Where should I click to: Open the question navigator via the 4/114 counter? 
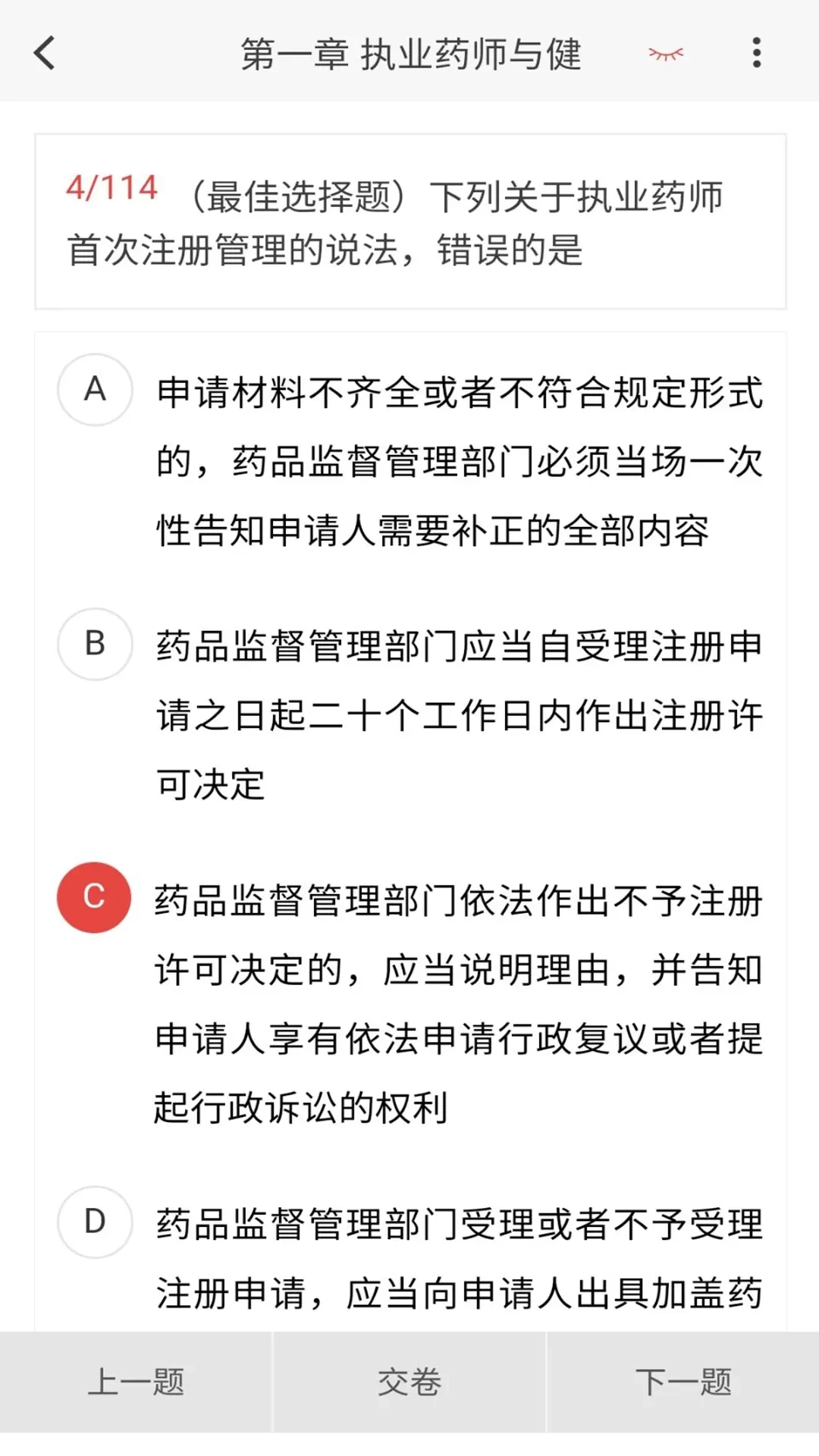111,190
